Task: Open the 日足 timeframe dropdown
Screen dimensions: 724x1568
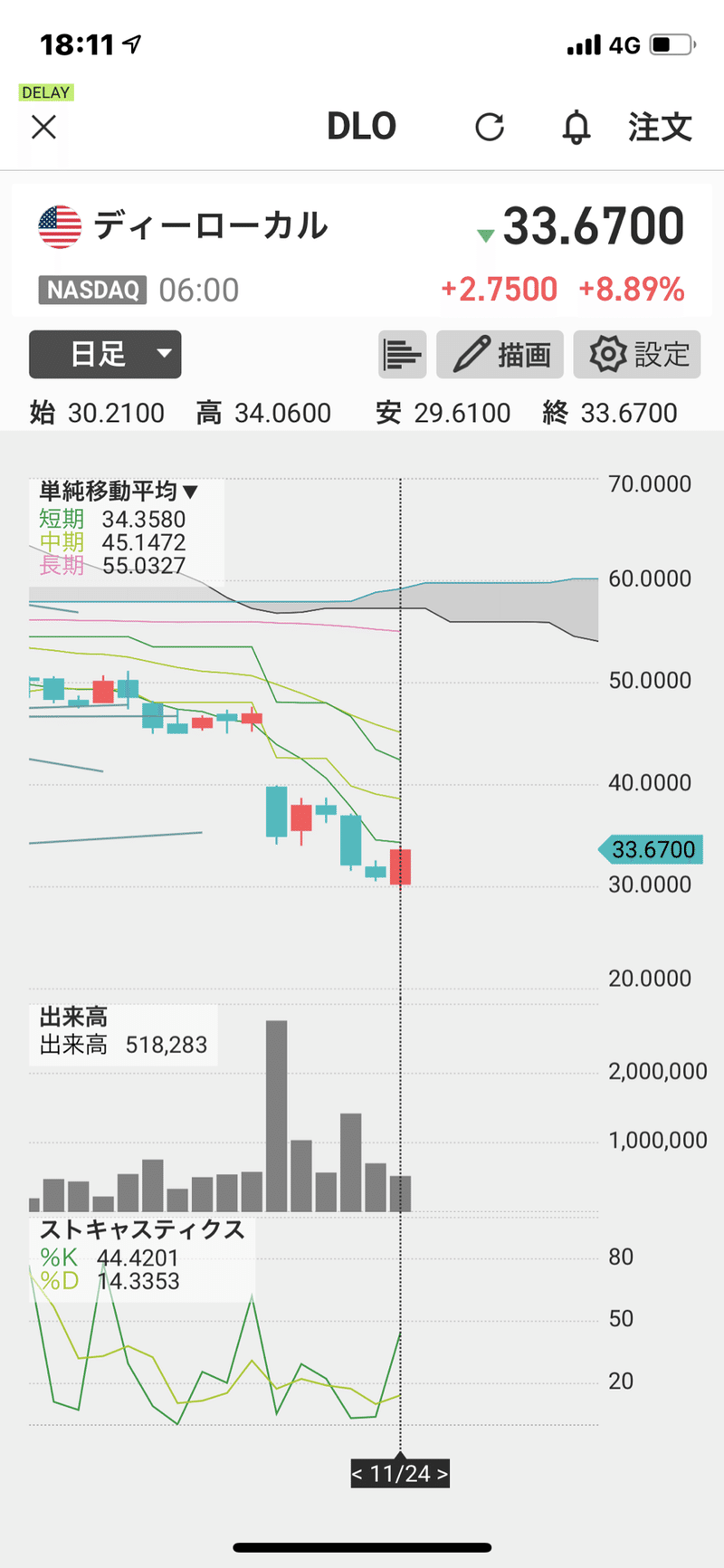Action: coord(105,354)
